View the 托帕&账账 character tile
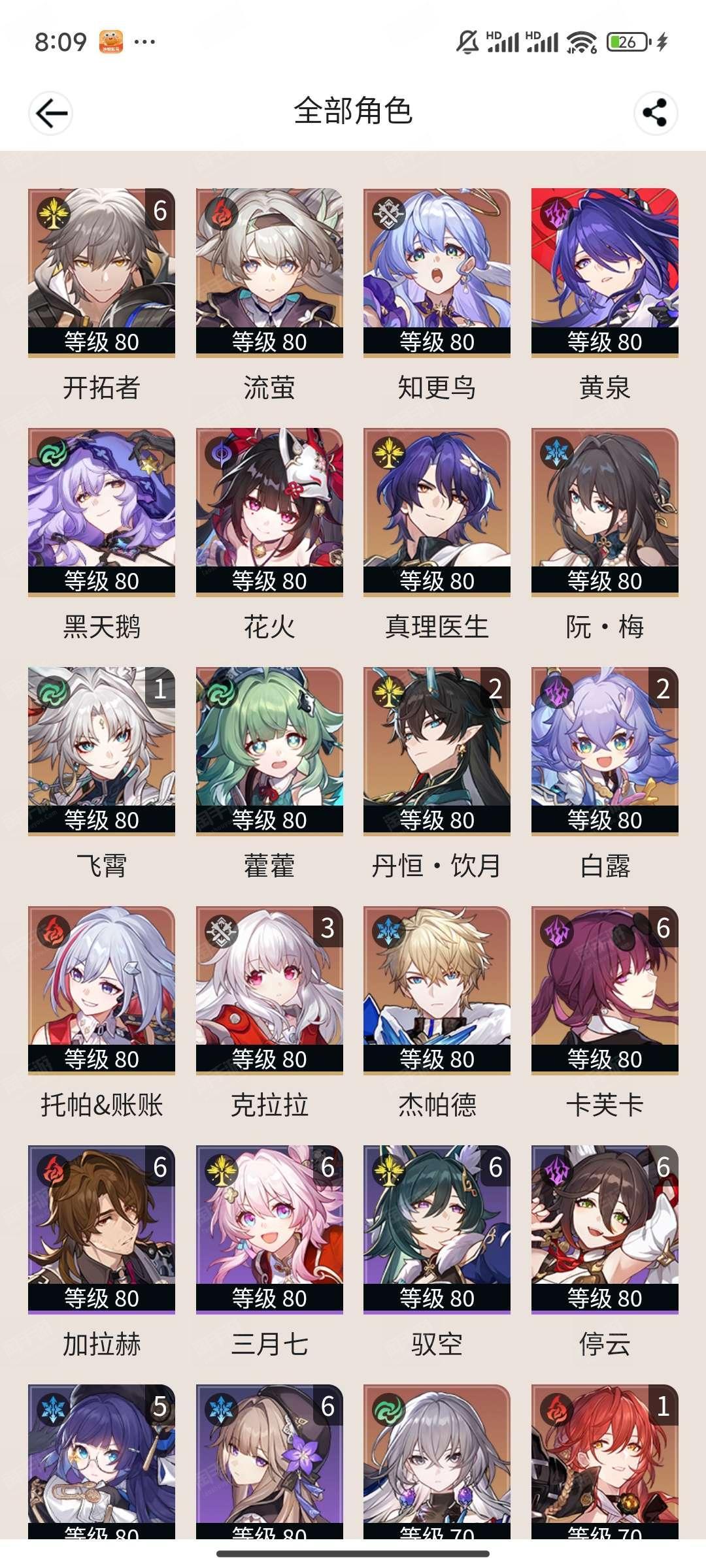Screen dimensions: 706x1568 coord(101,990)
